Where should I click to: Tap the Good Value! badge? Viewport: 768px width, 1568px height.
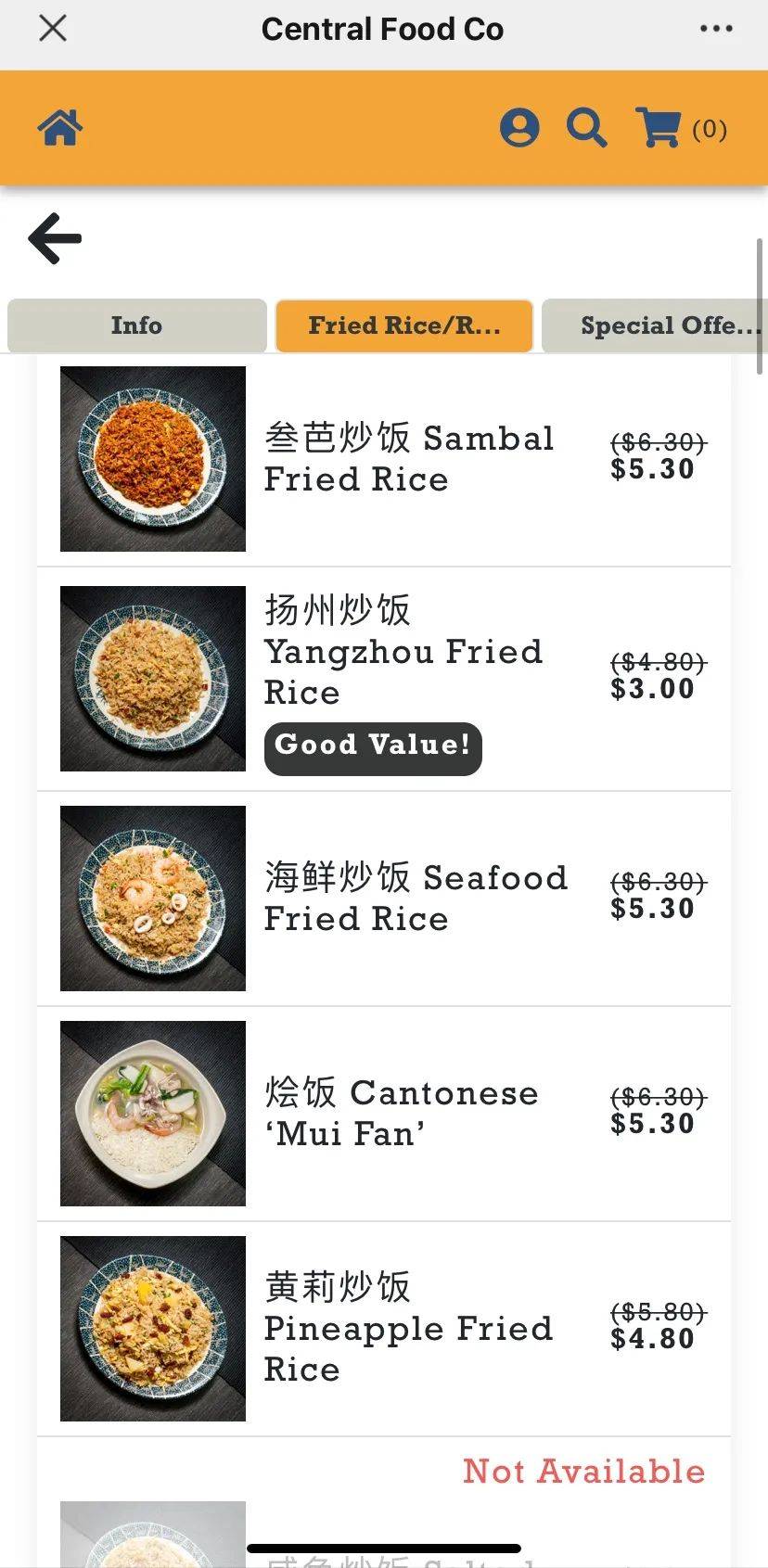[x=372, y=747]
